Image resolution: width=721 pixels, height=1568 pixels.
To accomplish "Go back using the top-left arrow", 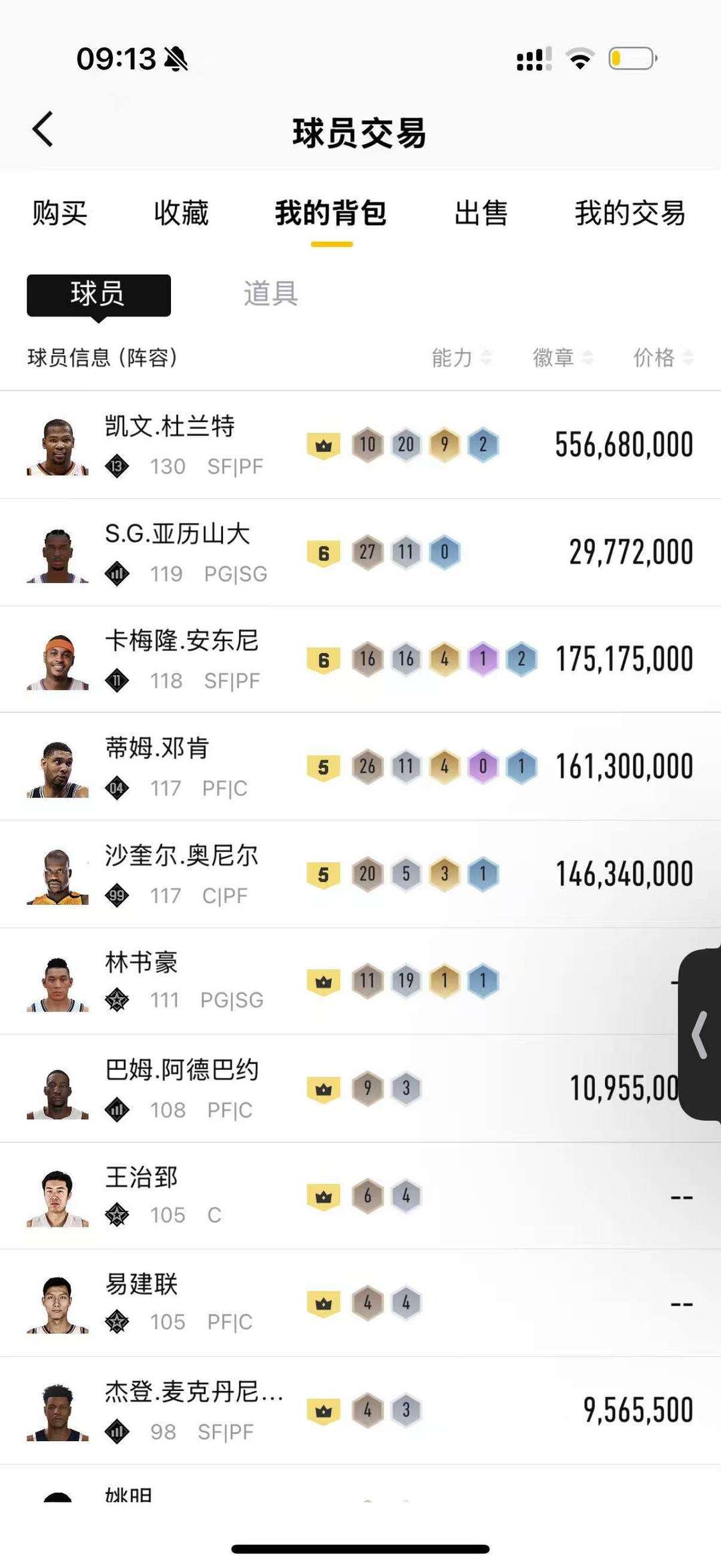I will click(x=43, y=129).
